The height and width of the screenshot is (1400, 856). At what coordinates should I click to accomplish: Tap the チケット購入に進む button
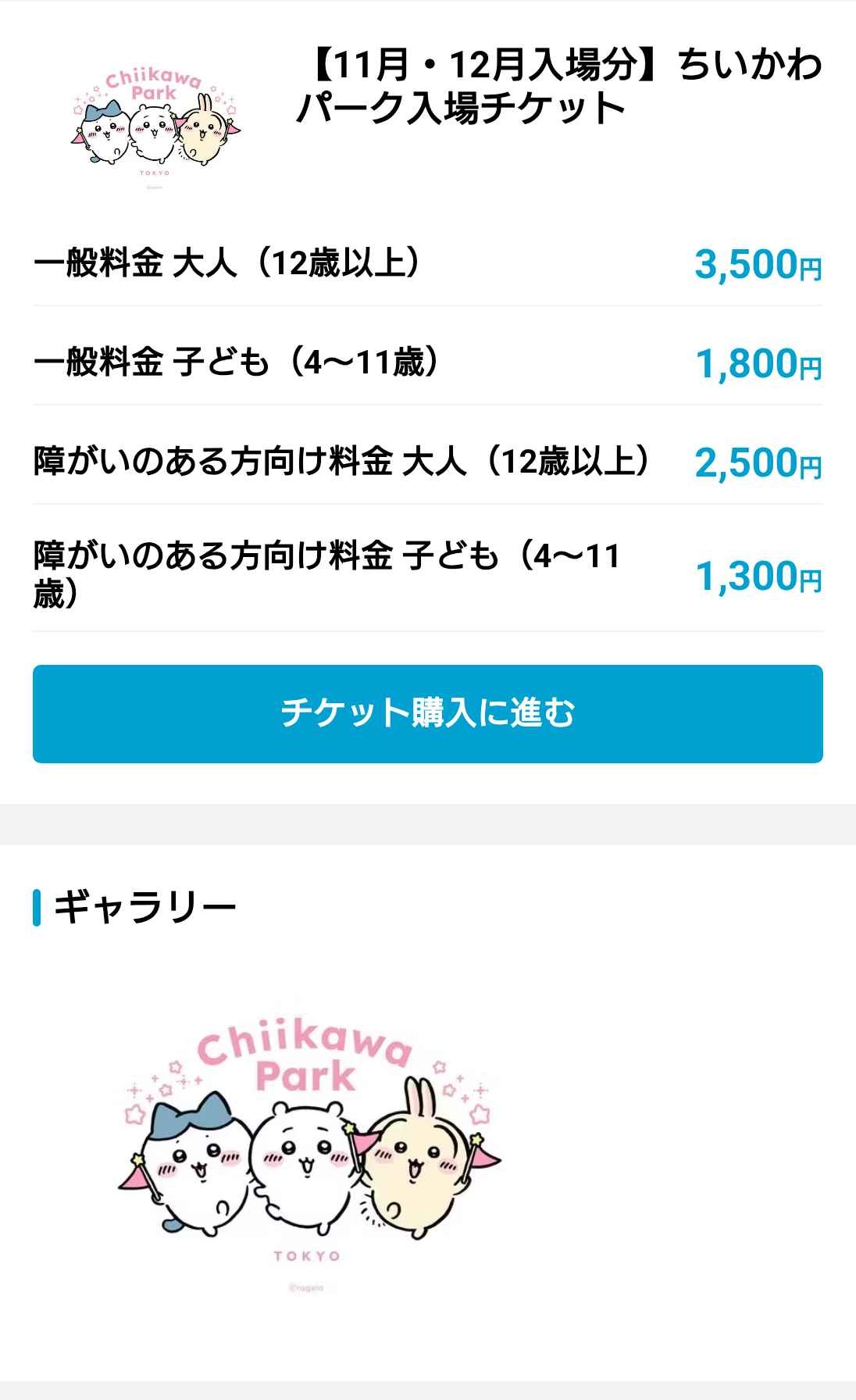427,713
